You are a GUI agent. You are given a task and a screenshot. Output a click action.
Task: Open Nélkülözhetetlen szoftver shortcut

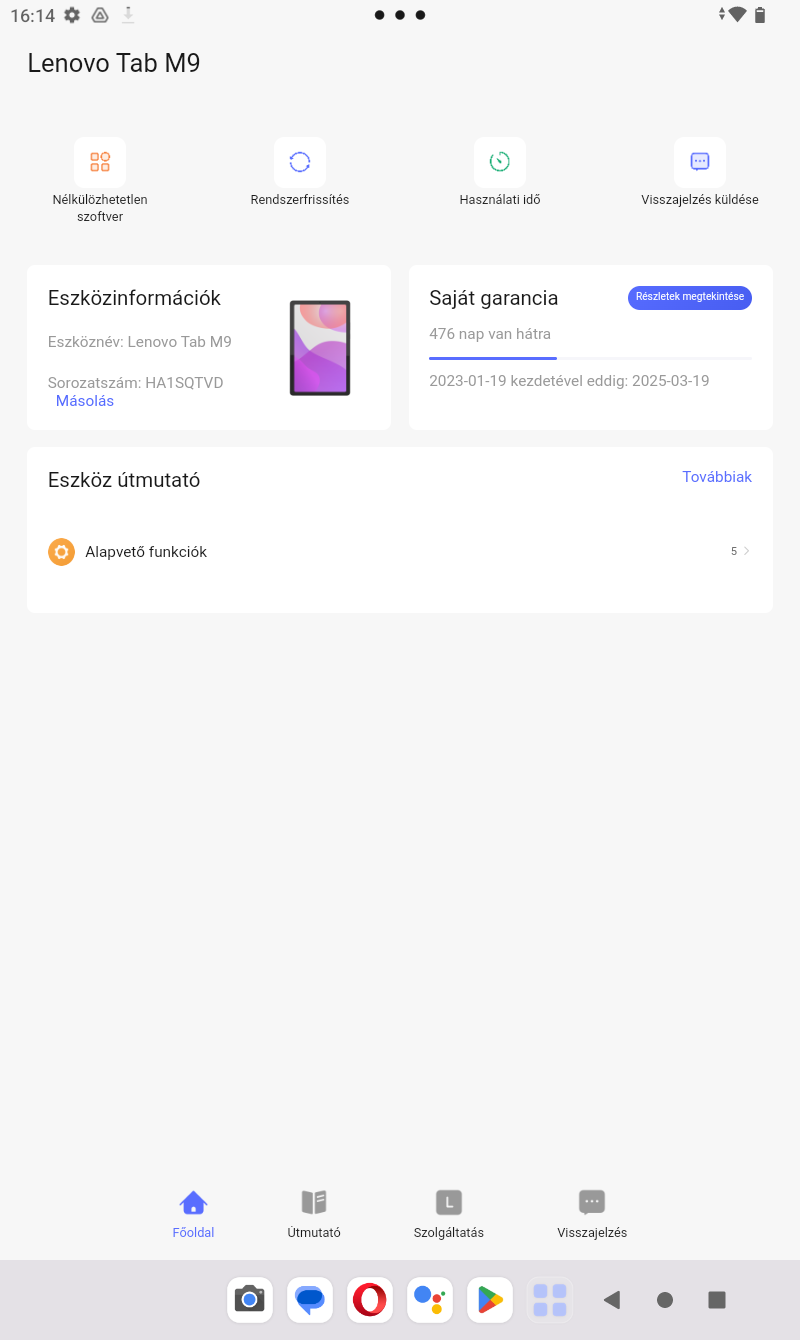coord(100,180)
